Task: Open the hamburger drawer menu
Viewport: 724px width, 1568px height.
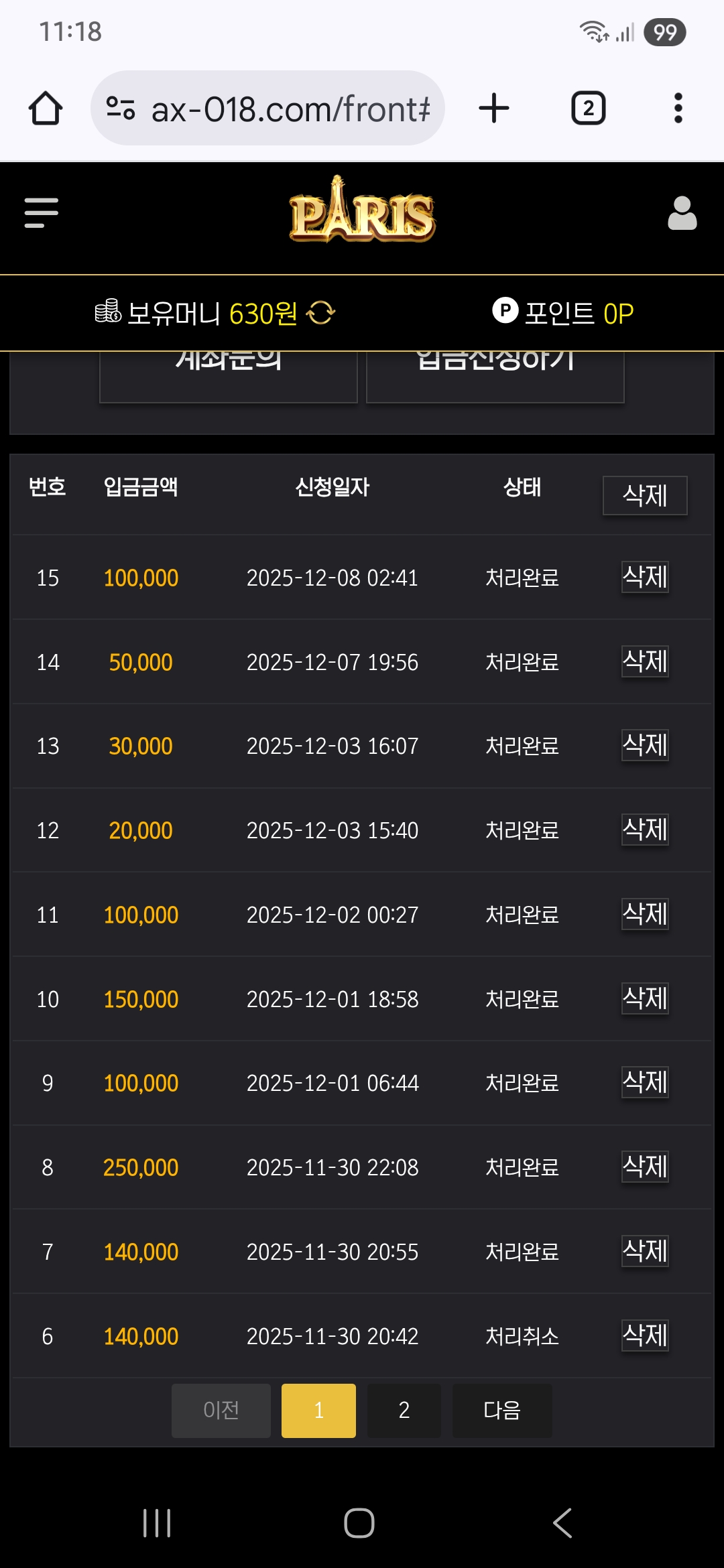Action: (x=42, y=212)
